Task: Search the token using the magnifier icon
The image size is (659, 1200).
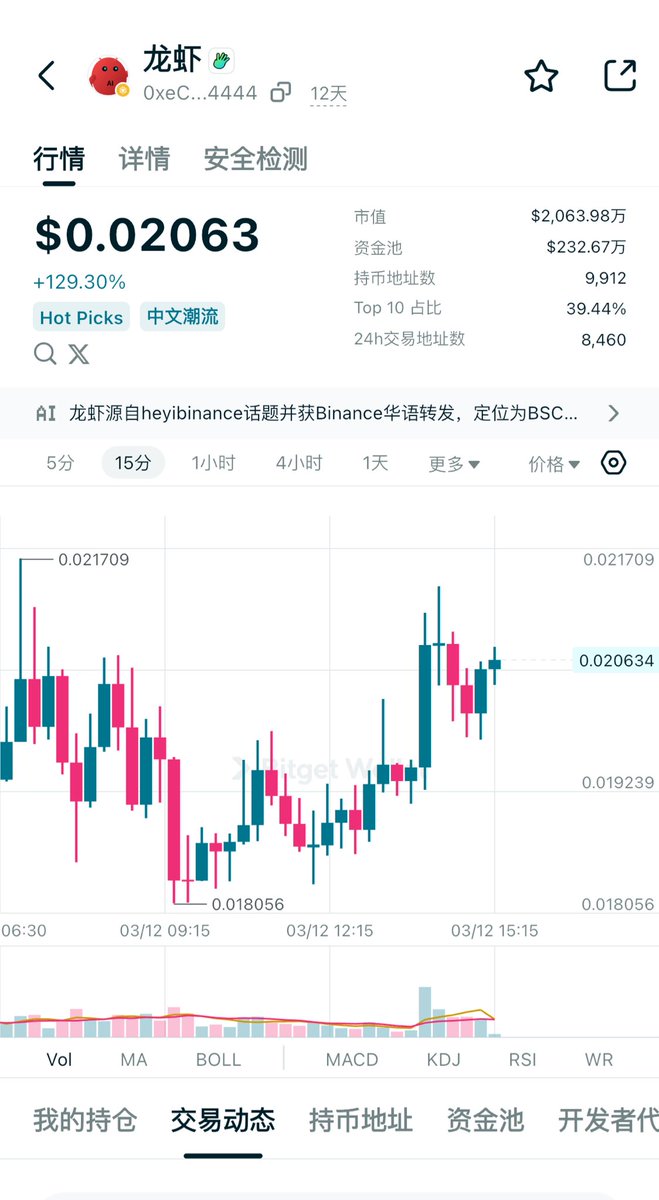Action: coord(45,353)
